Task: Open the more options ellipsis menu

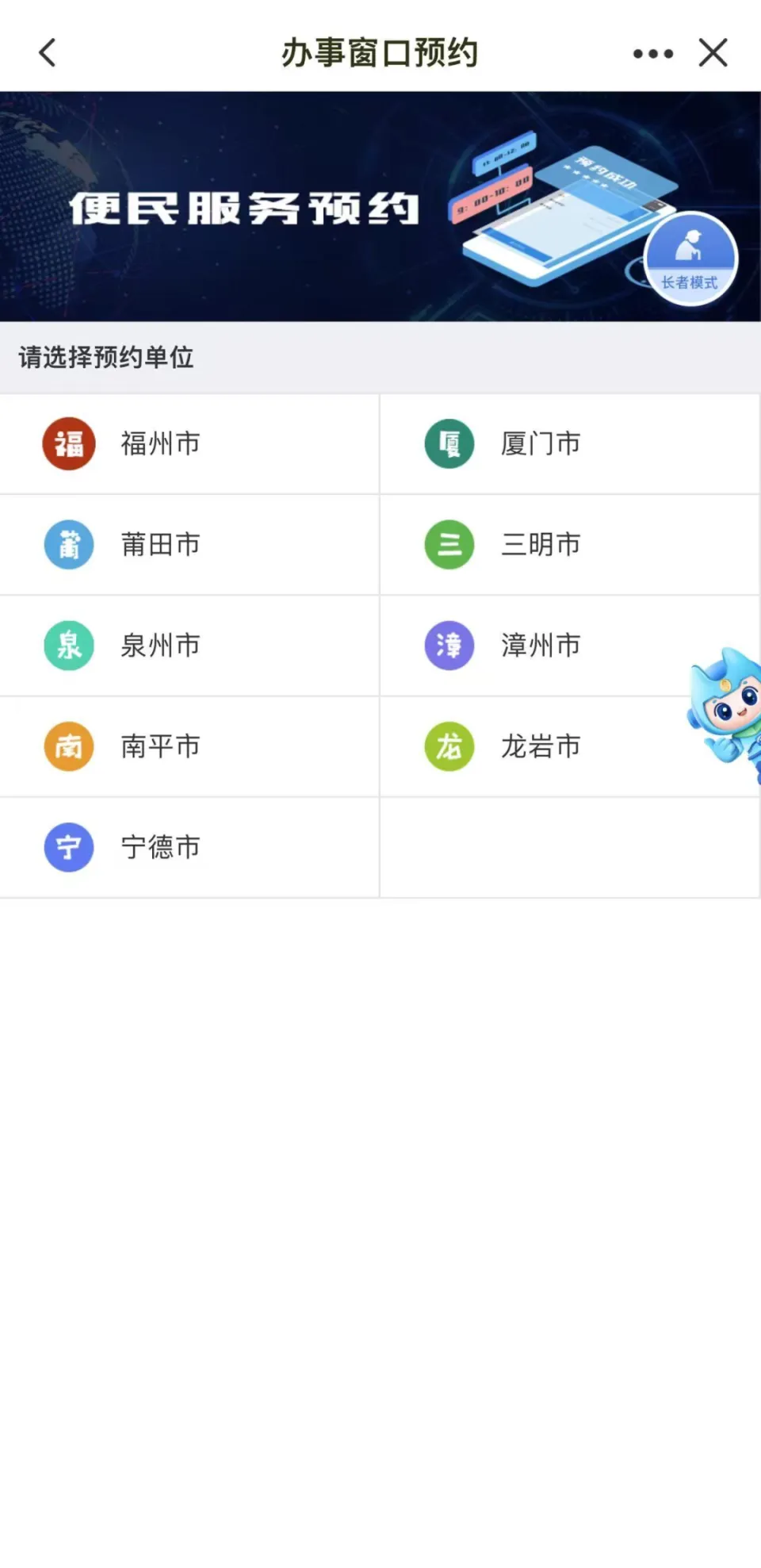Action: click(652, 52)
